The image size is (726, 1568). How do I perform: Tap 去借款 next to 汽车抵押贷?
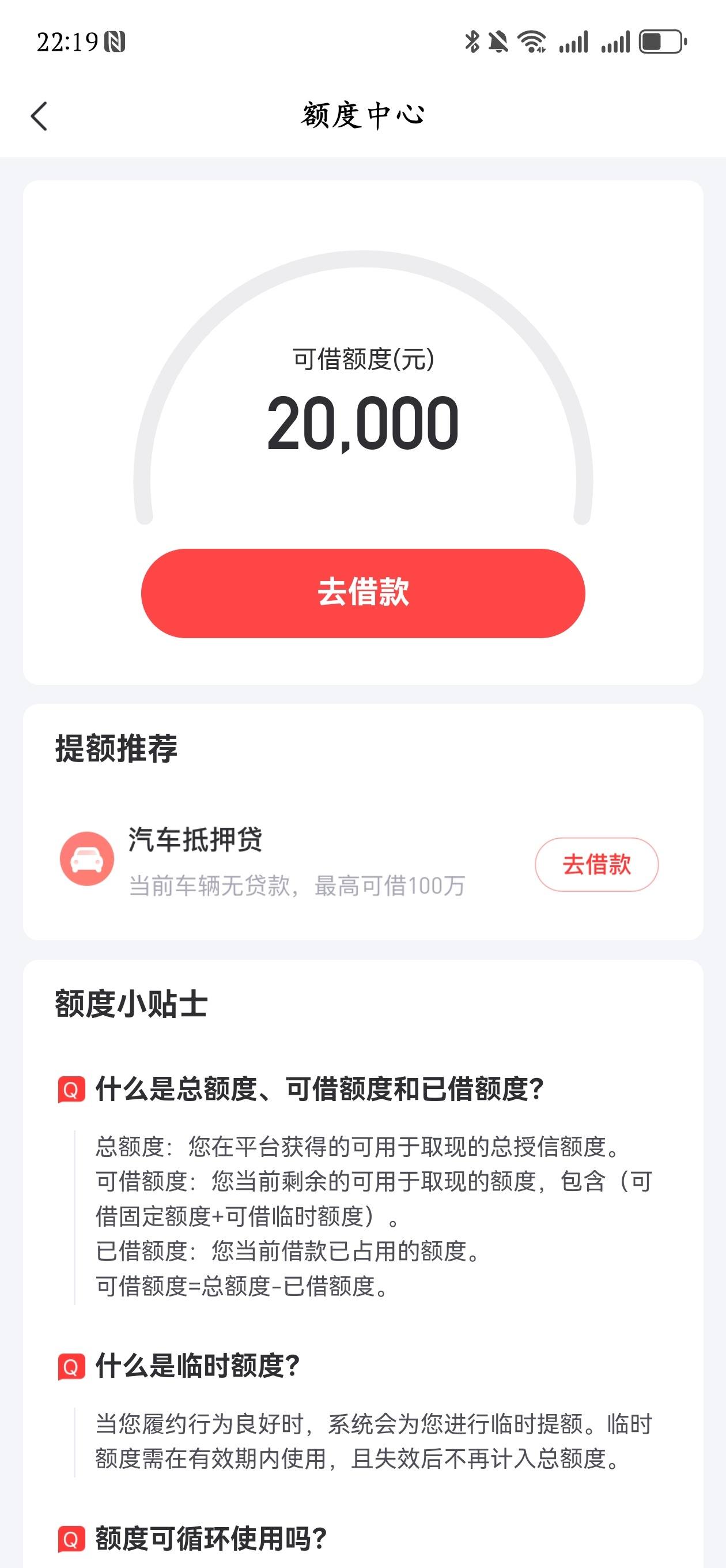click(x=598, y=863)
